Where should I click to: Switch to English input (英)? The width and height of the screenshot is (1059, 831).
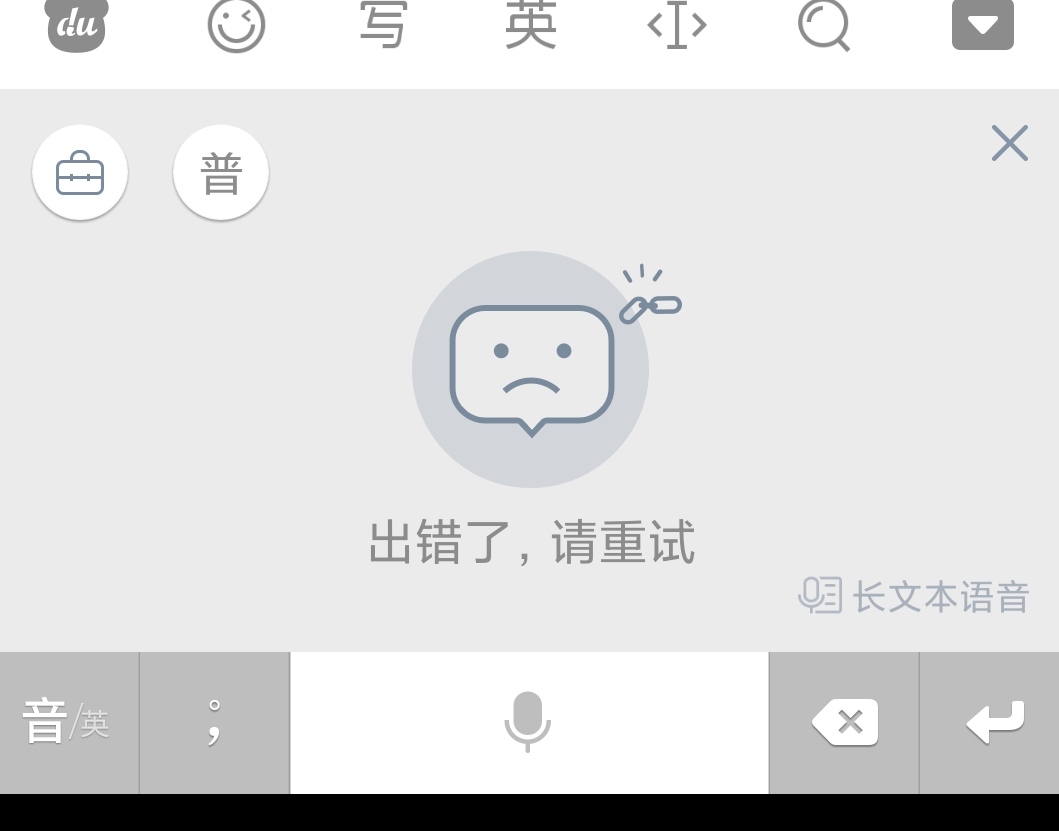[x=530, y=24]
